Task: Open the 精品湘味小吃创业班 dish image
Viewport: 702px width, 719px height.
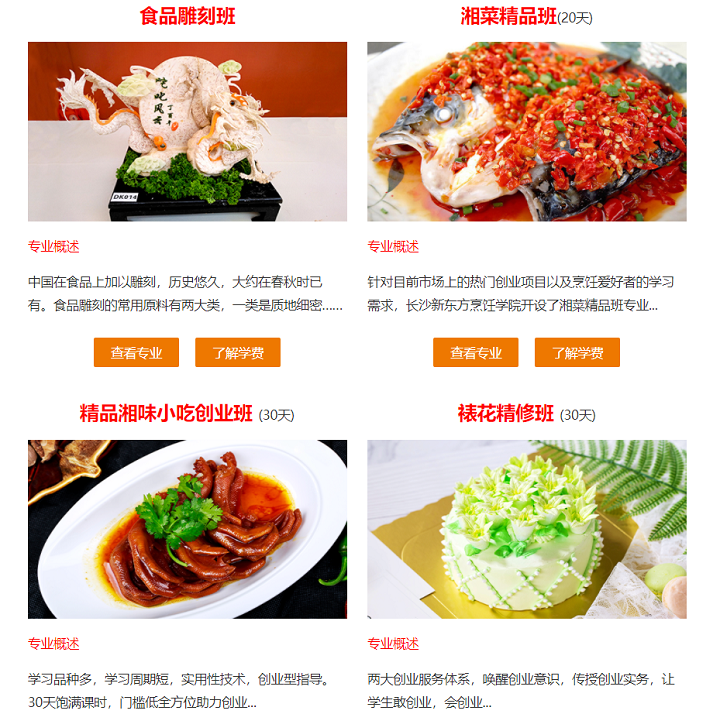Action: (187, 529)
